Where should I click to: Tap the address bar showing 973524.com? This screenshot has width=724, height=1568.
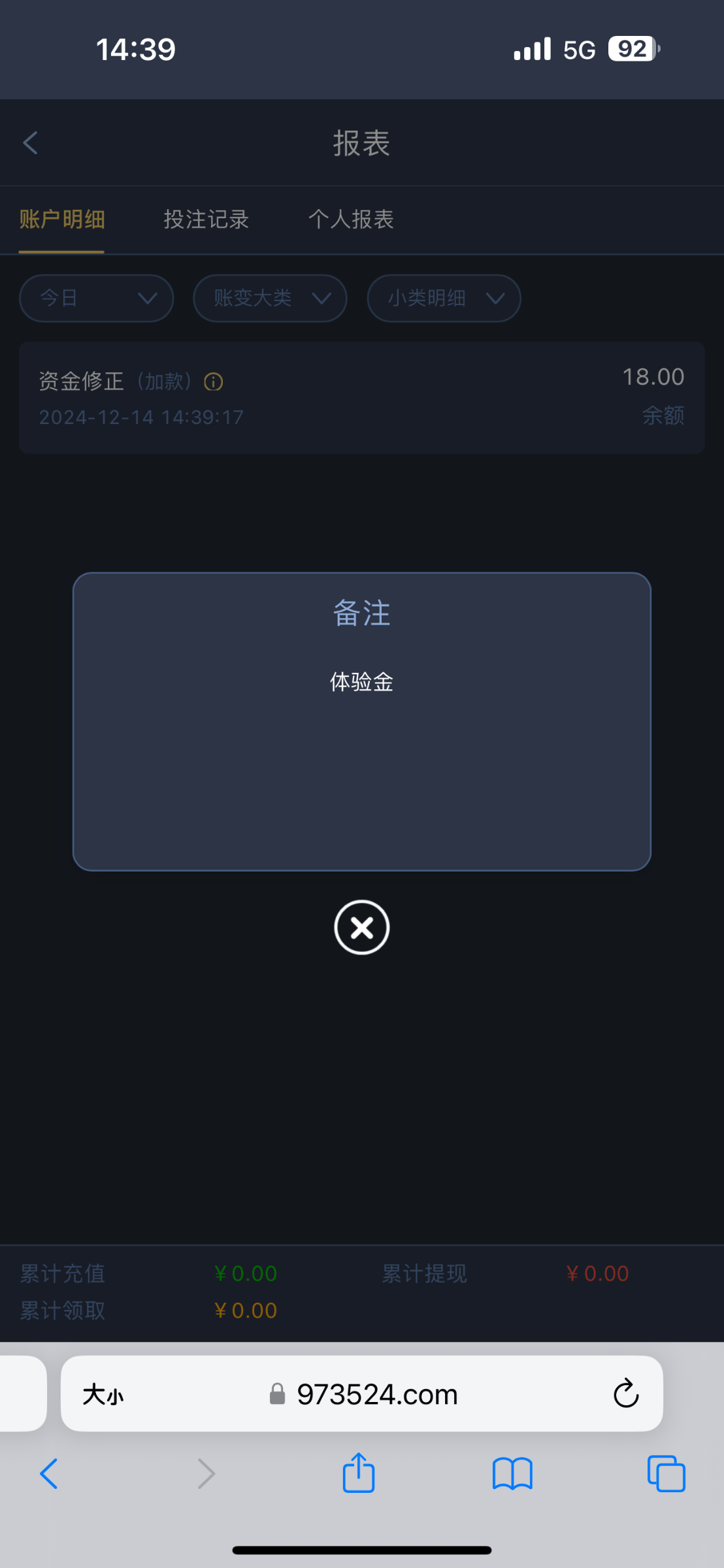coord(378,1394)
